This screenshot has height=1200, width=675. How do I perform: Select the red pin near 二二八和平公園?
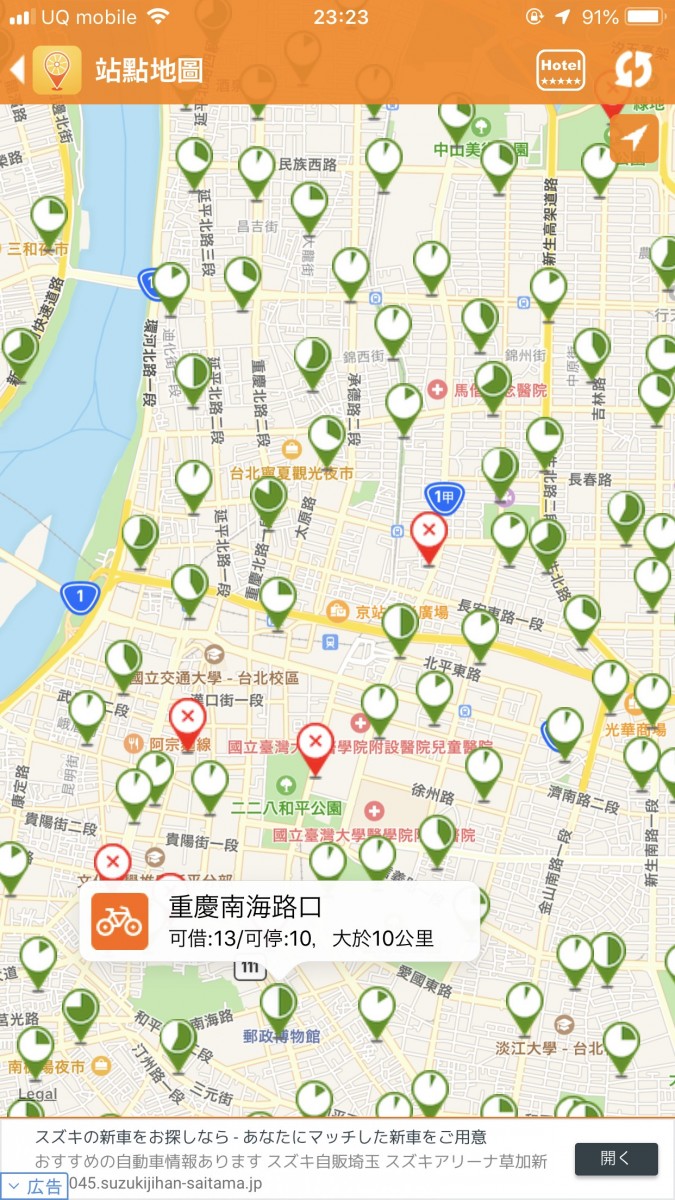pos(316,749)
